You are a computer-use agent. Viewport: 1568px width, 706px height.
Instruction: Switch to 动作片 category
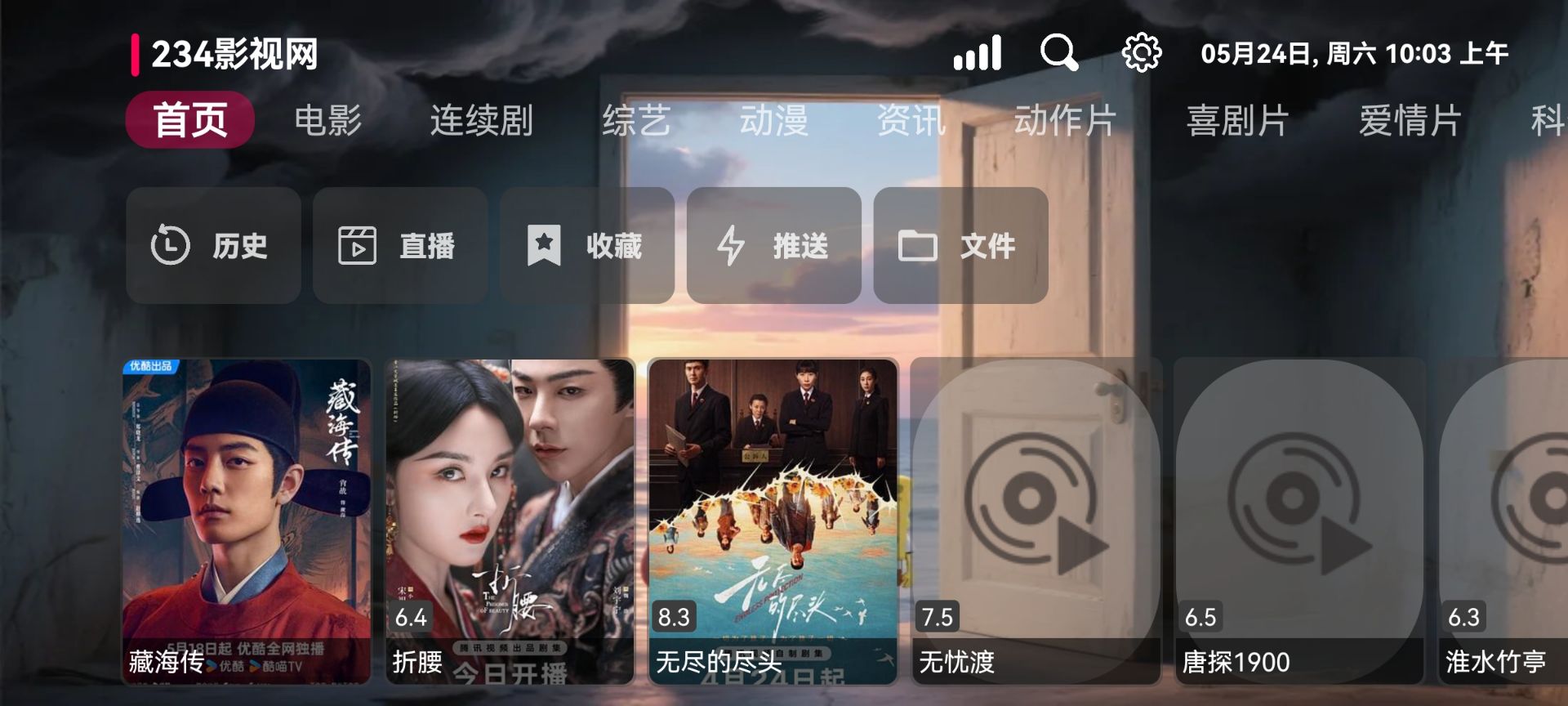pyautogui.click(x=1064, y=120)
